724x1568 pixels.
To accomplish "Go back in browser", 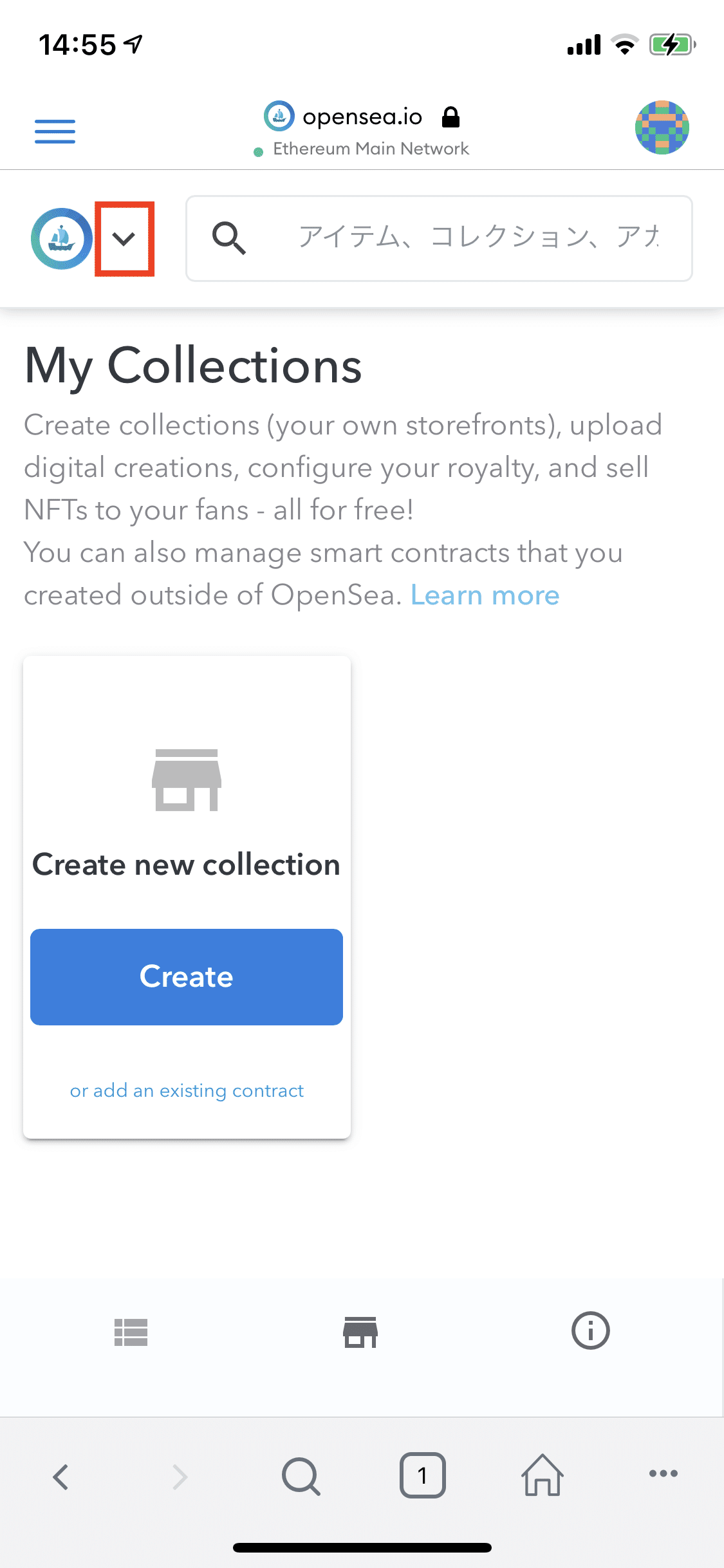I will 60,1477.
